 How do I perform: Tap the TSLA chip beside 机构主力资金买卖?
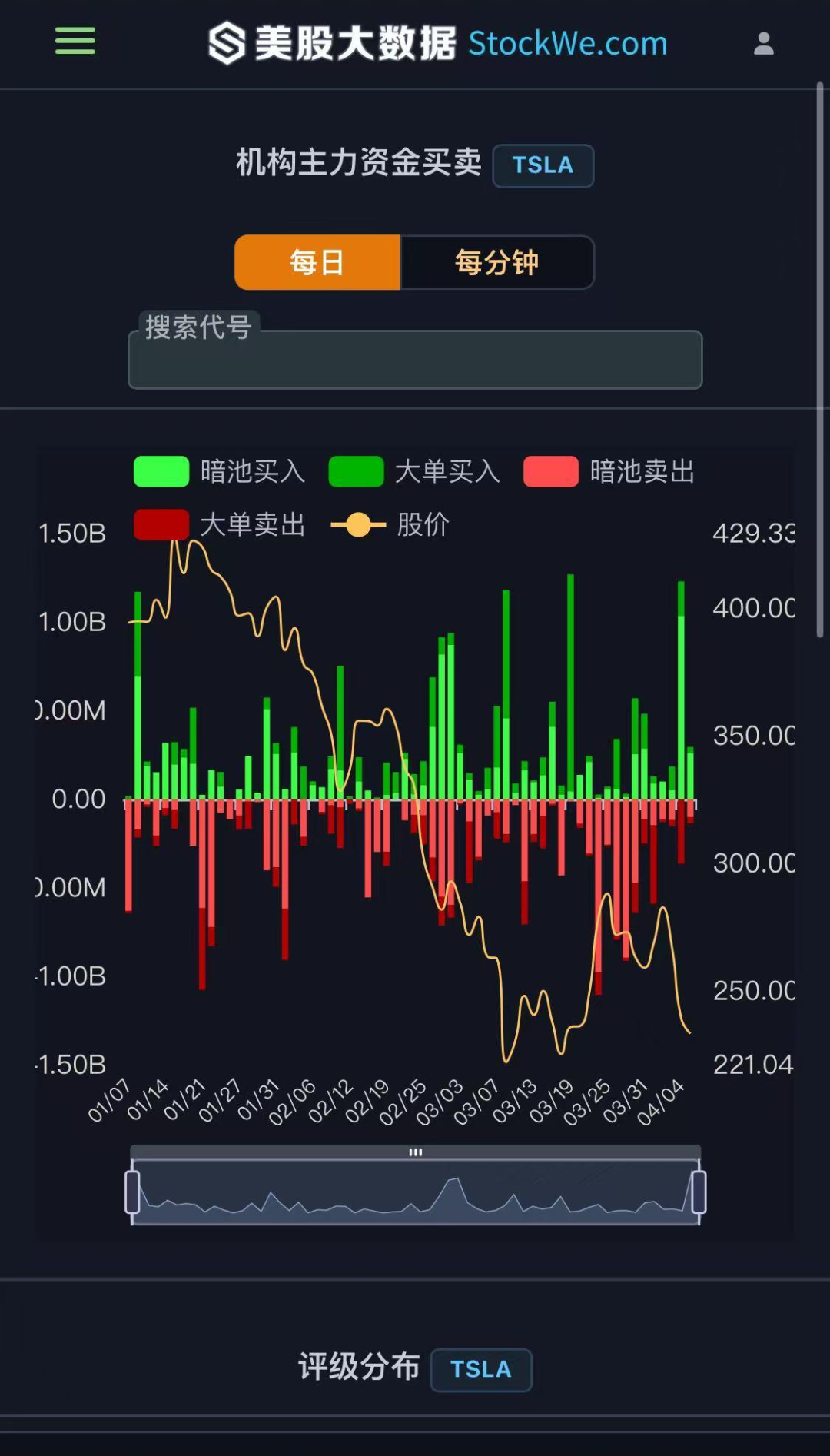click(x=543, y=165)
